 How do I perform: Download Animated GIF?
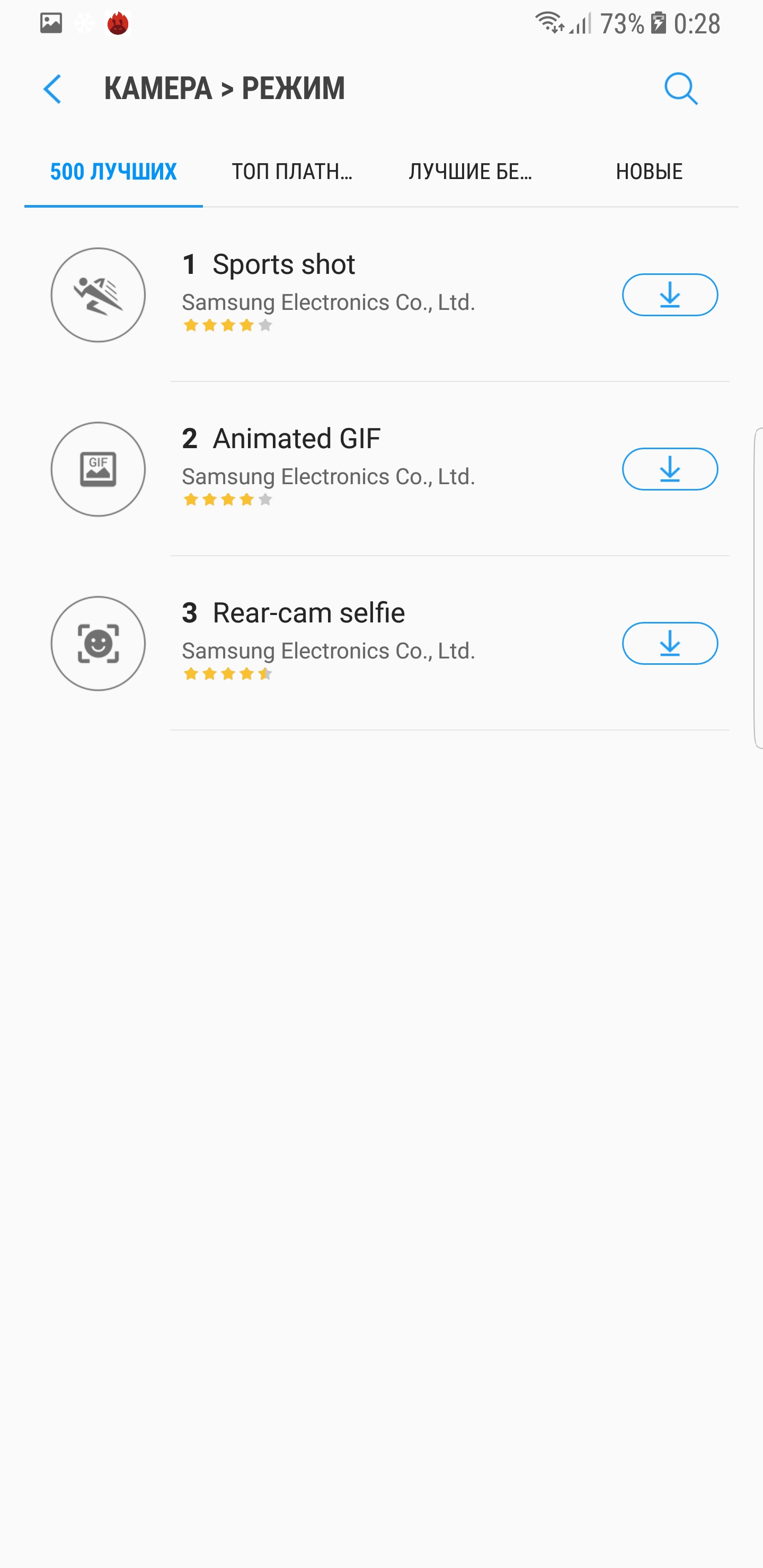pos(669,469)
